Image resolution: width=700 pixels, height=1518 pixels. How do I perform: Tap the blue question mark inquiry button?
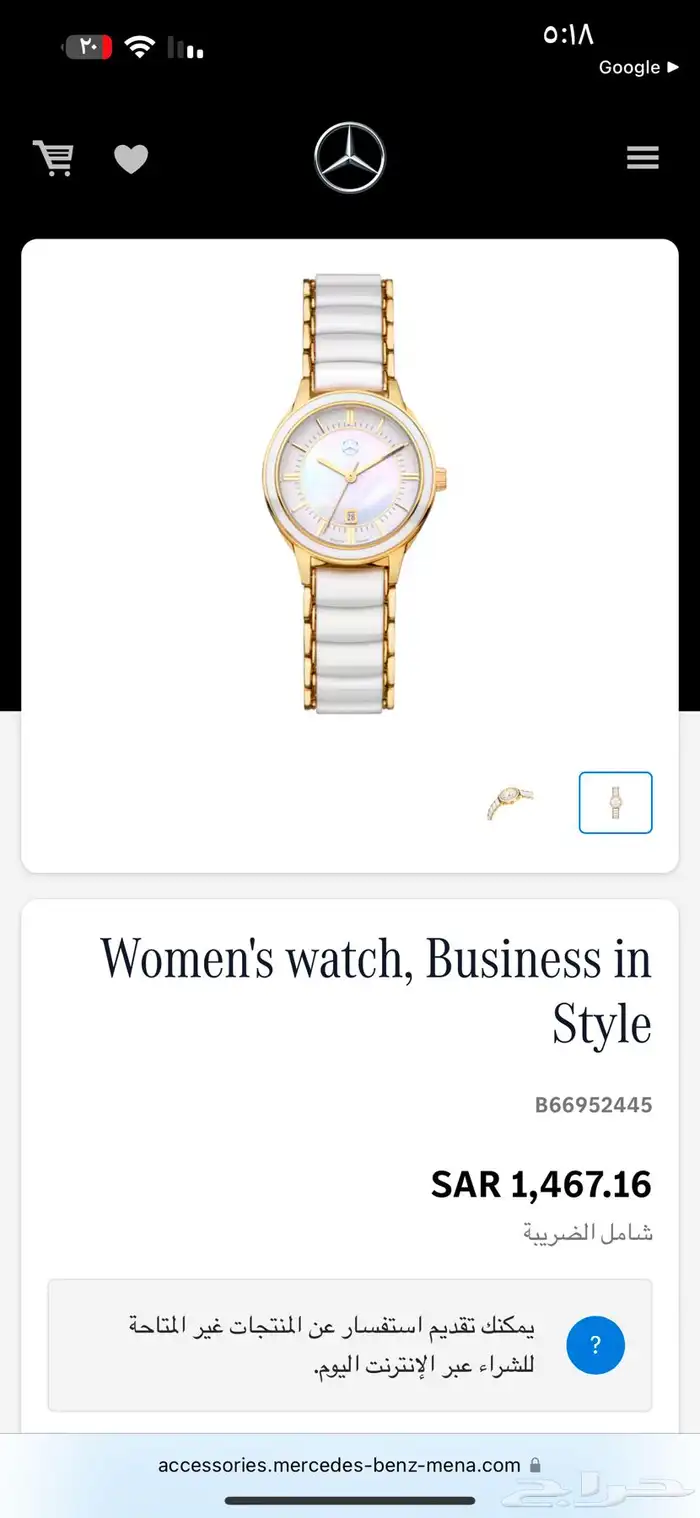pyautogui.click(x=595, y=1345)
